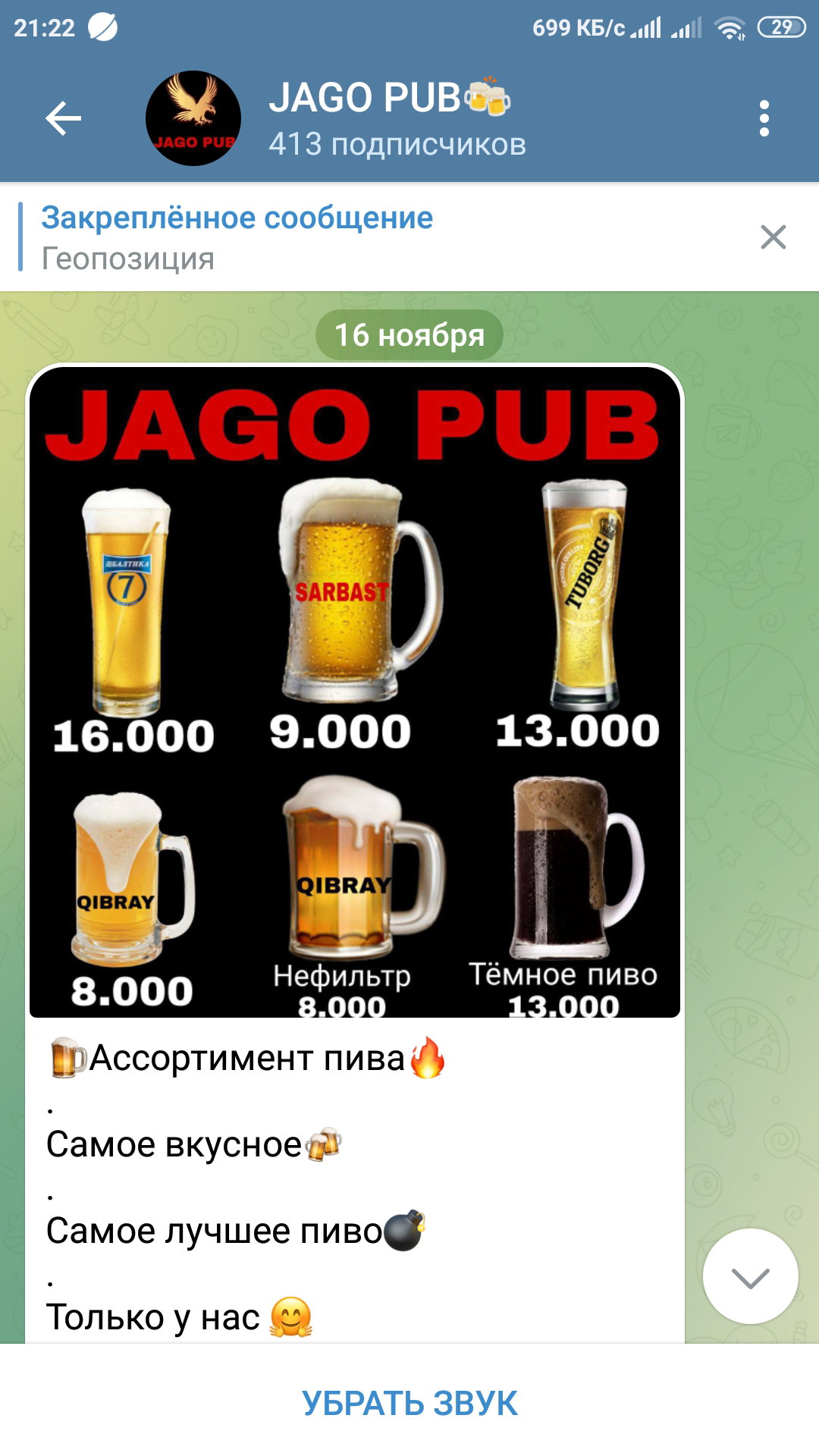Jump to latest messages with down arrow
Image resolution: width=819 pixels, height=1456 pixels.
click(x=750, y=1276)
